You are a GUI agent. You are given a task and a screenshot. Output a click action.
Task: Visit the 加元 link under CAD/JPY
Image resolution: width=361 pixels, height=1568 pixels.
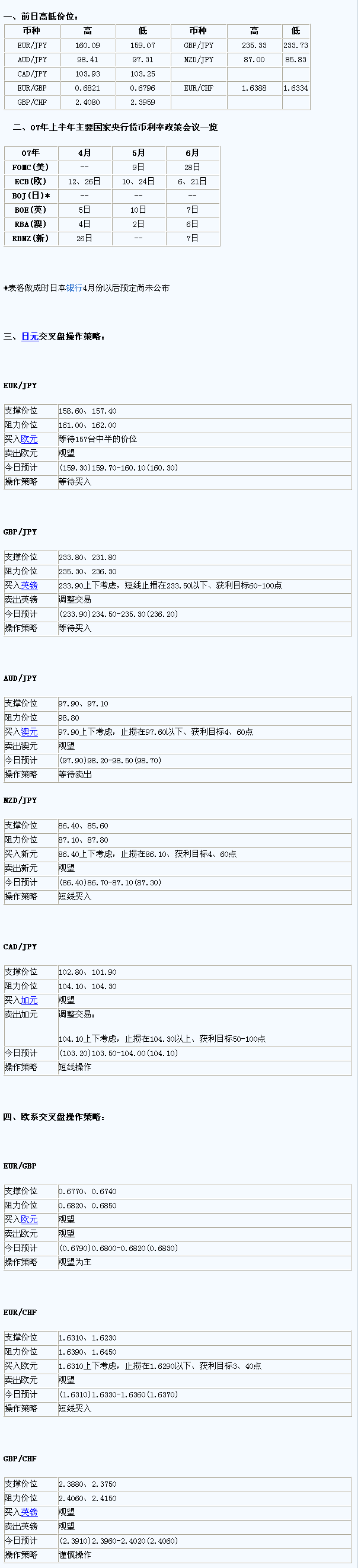29,1000
